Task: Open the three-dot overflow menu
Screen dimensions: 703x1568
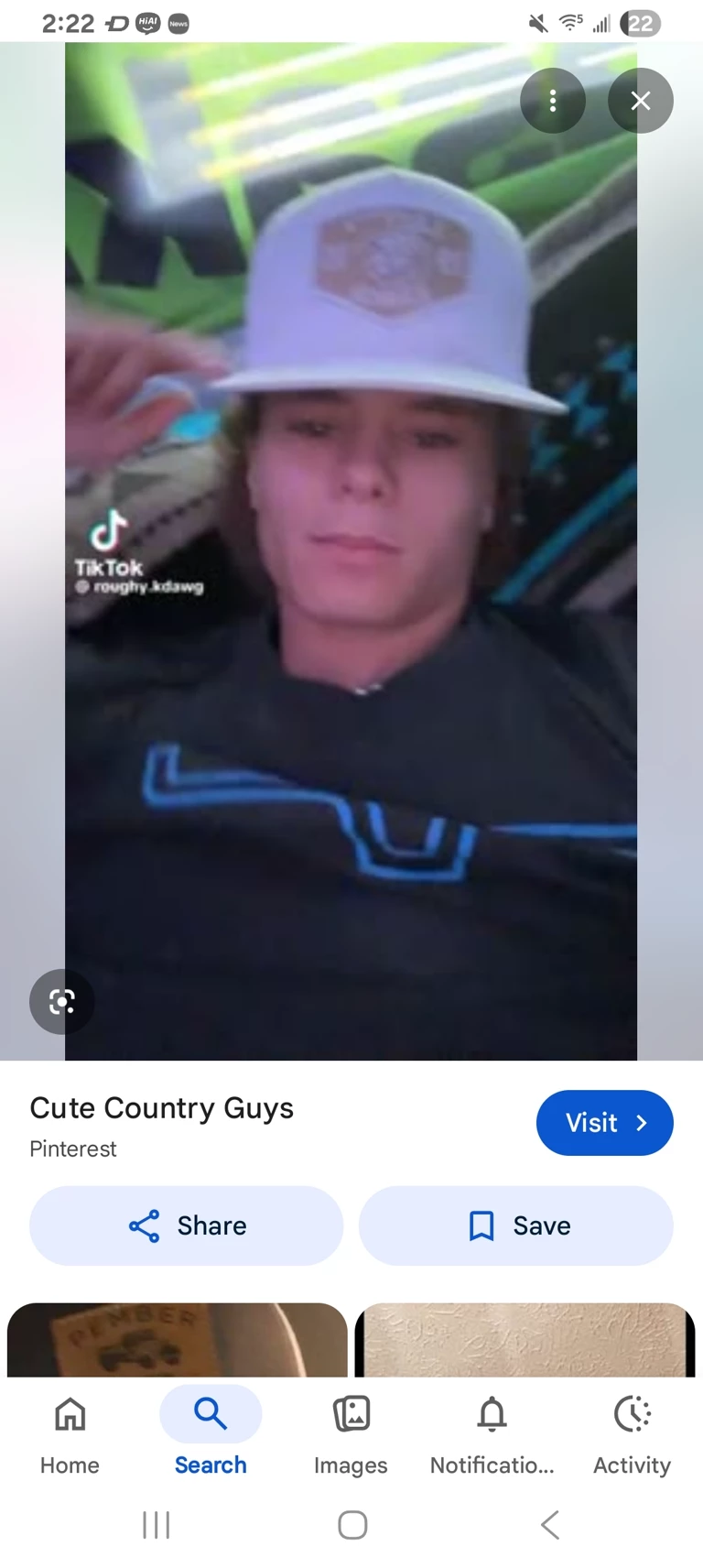Action: 552,101
